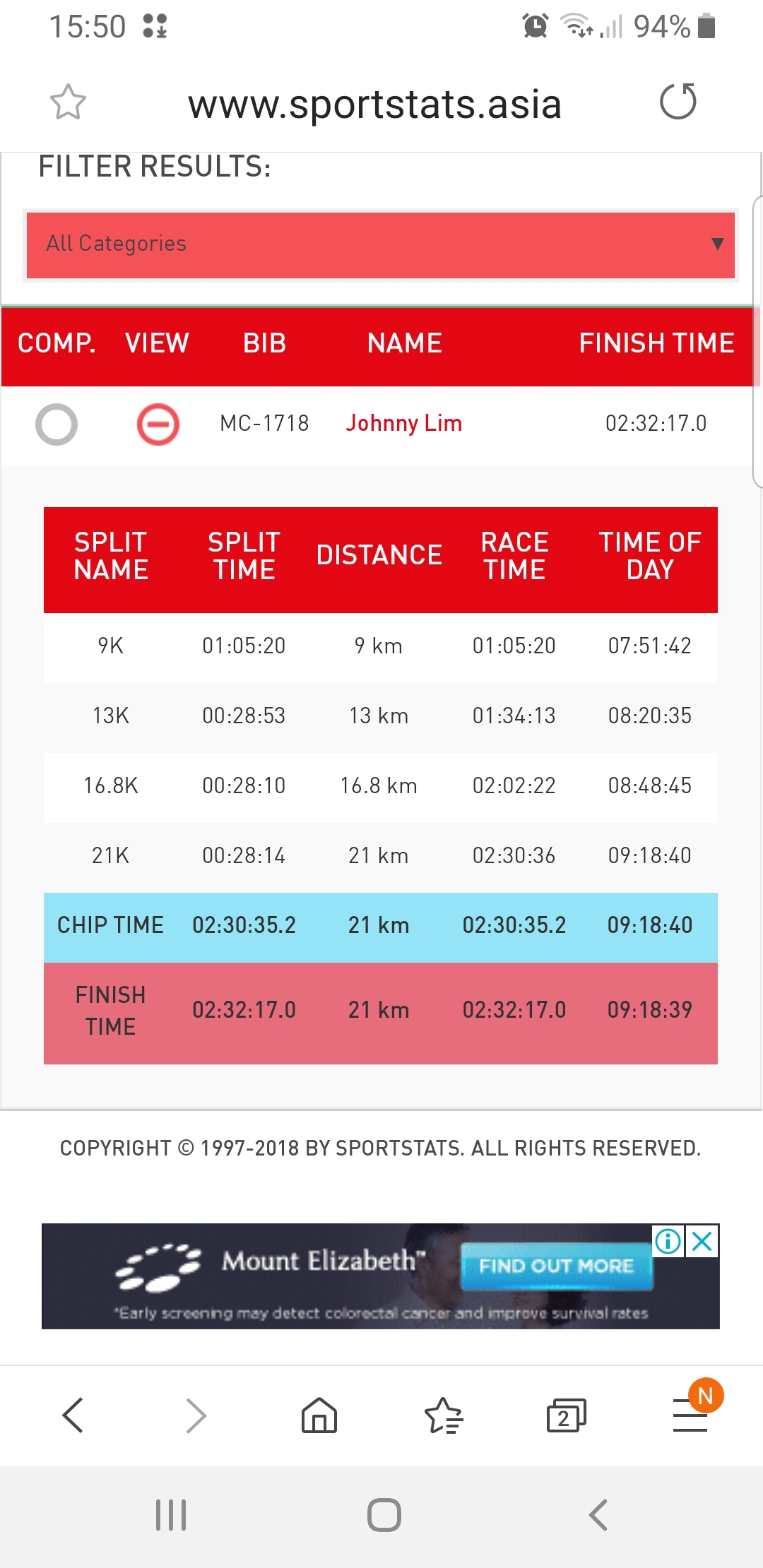Close the Mount Elizabeth advertisement

tap(702, 1241)
